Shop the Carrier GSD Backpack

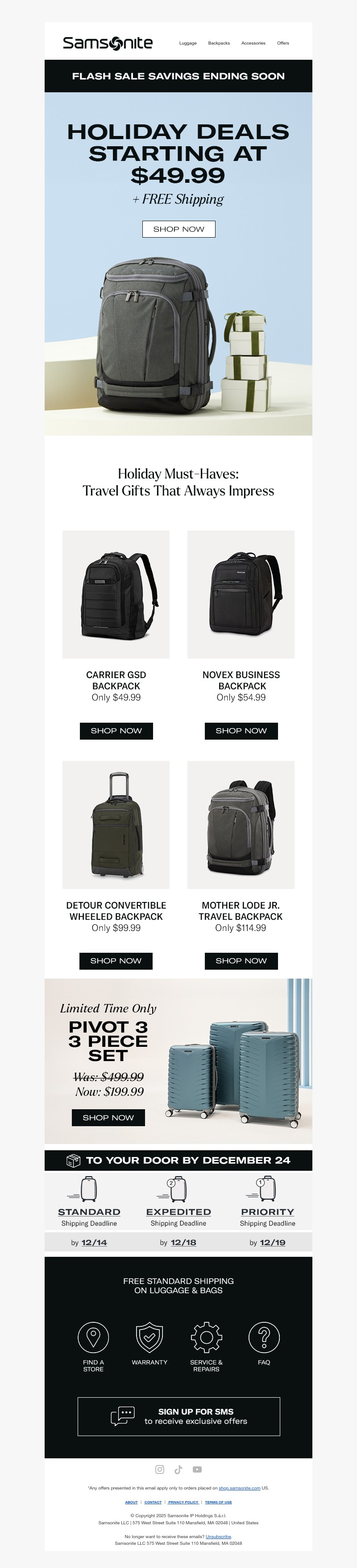click(116, 730)
